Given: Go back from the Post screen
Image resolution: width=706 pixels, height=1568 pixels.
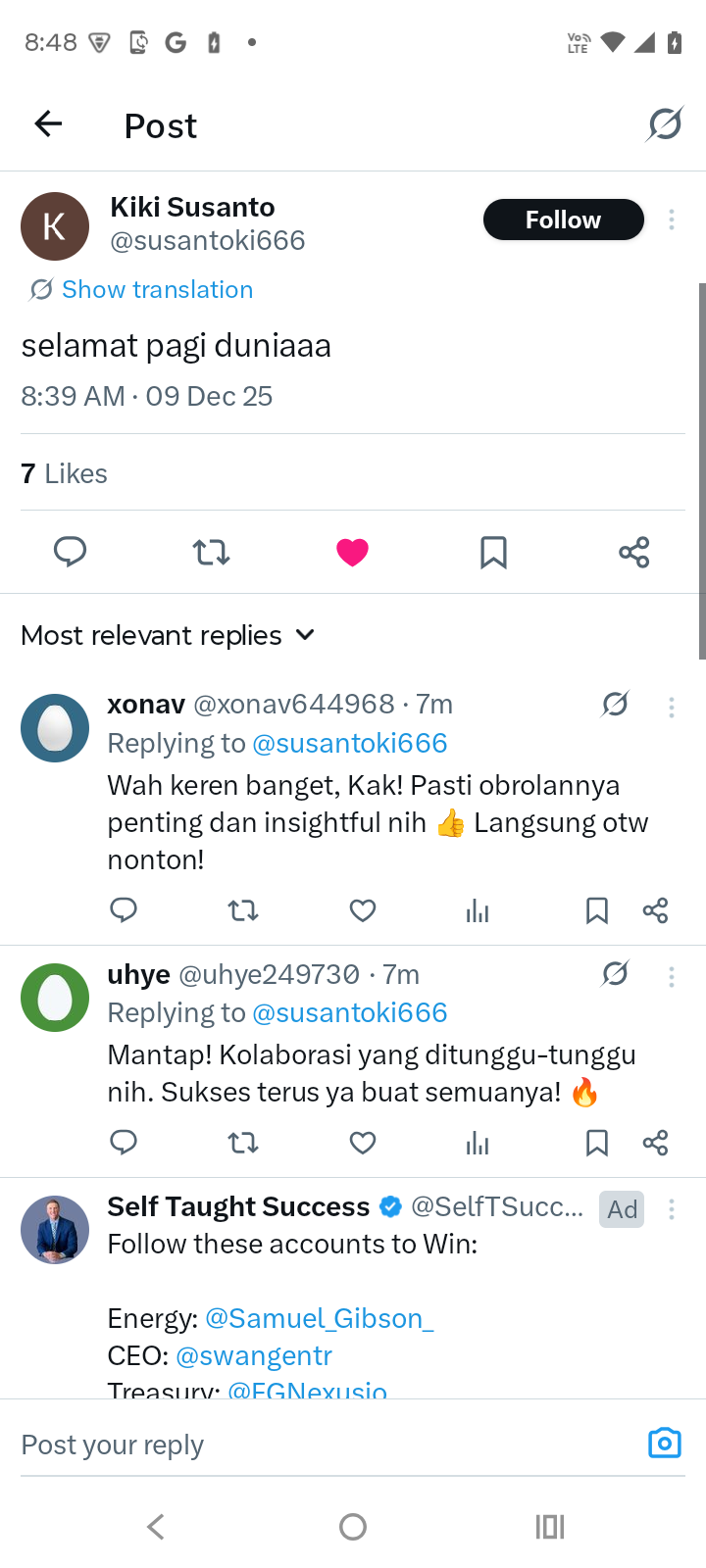Looking at the screenshot, I should [48, 124].
